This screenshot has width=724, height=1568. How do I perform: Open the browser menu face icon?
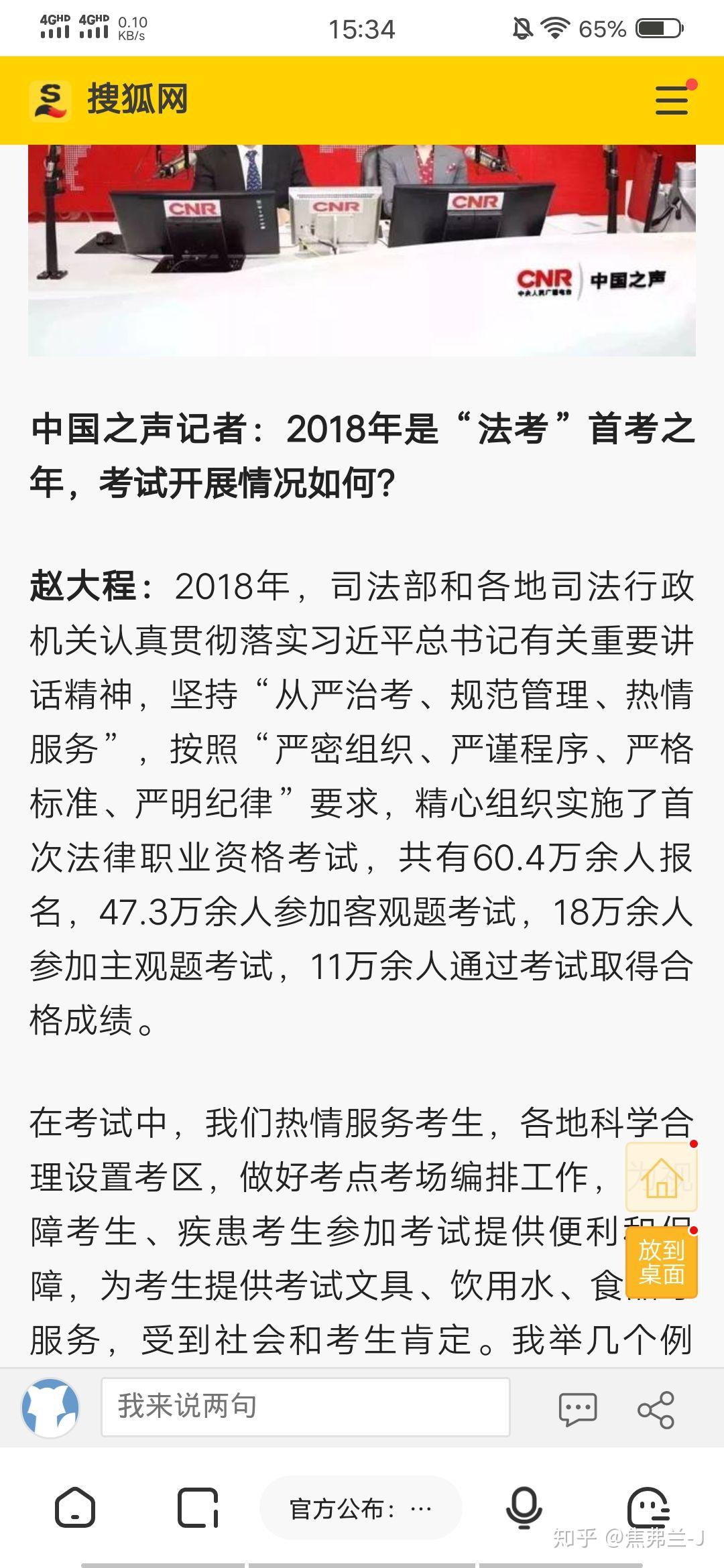pos(648,1508)
